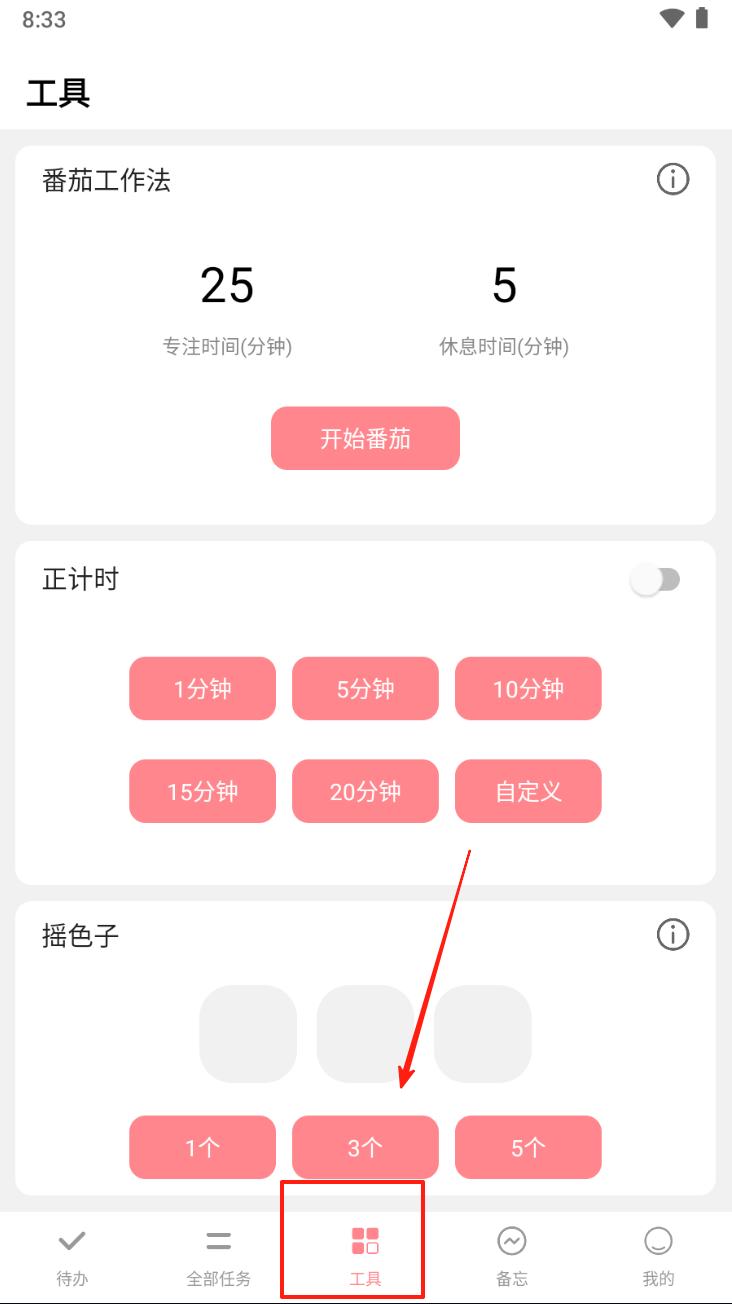Open the info icon for 番茄工作法
This screenshot has width=732, height=1304.
(673, 180)
